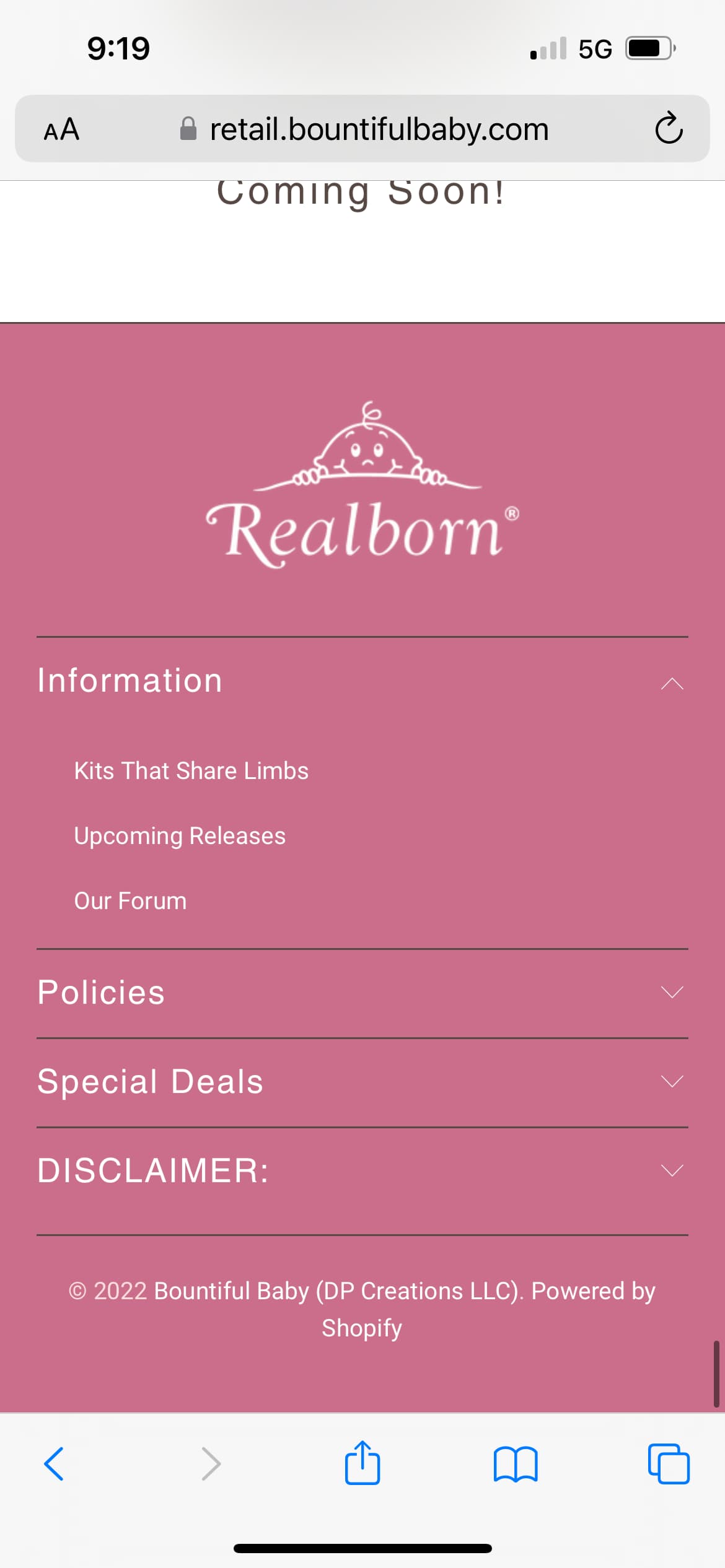Expand the DISCLAIMER section
Viewport: 725px width, 1568px height.
pos(362,1171)
